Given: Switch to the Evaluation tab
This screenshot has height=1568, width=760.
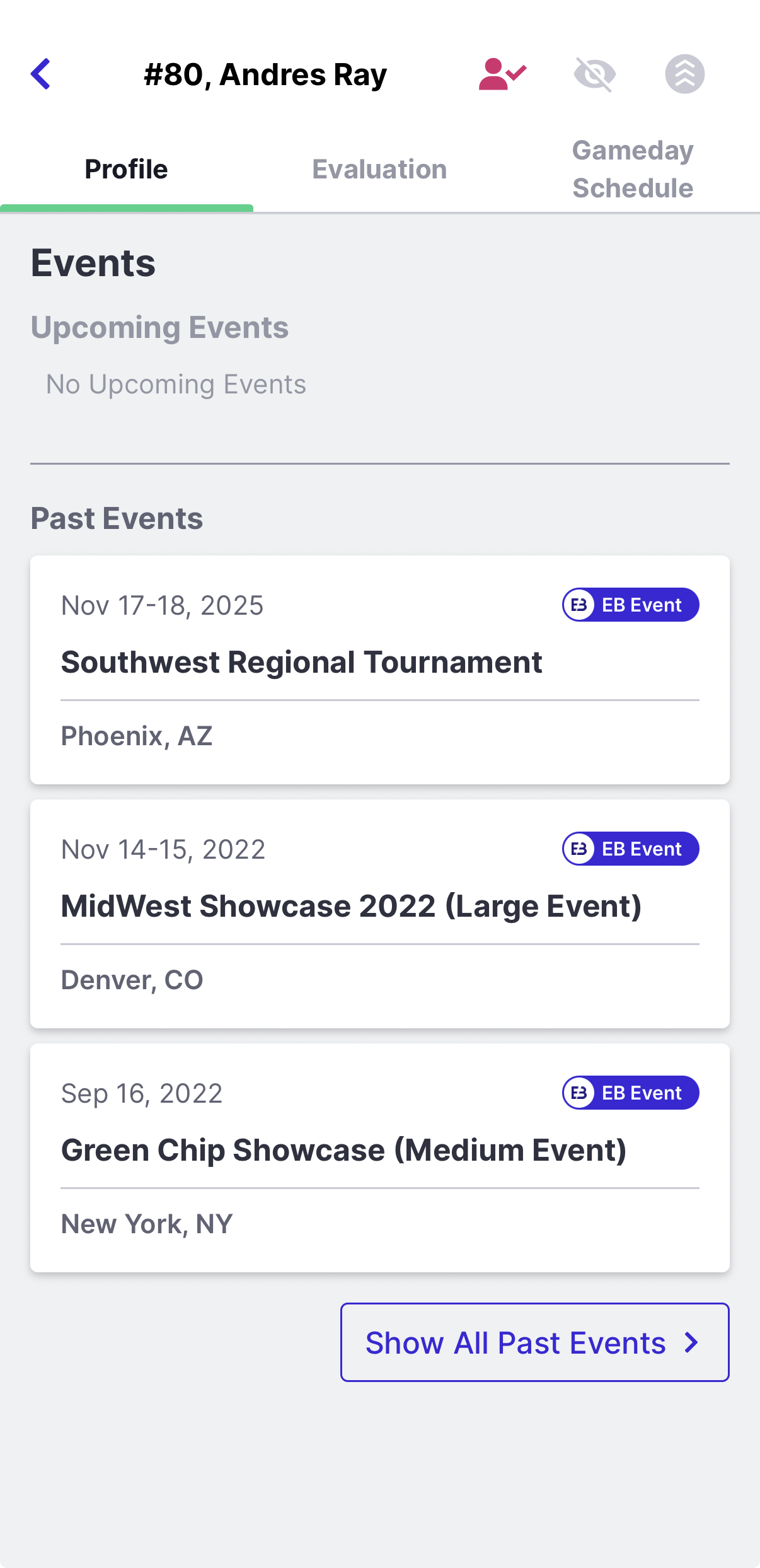Looking at the screenshot, I should tap(379, 169).
